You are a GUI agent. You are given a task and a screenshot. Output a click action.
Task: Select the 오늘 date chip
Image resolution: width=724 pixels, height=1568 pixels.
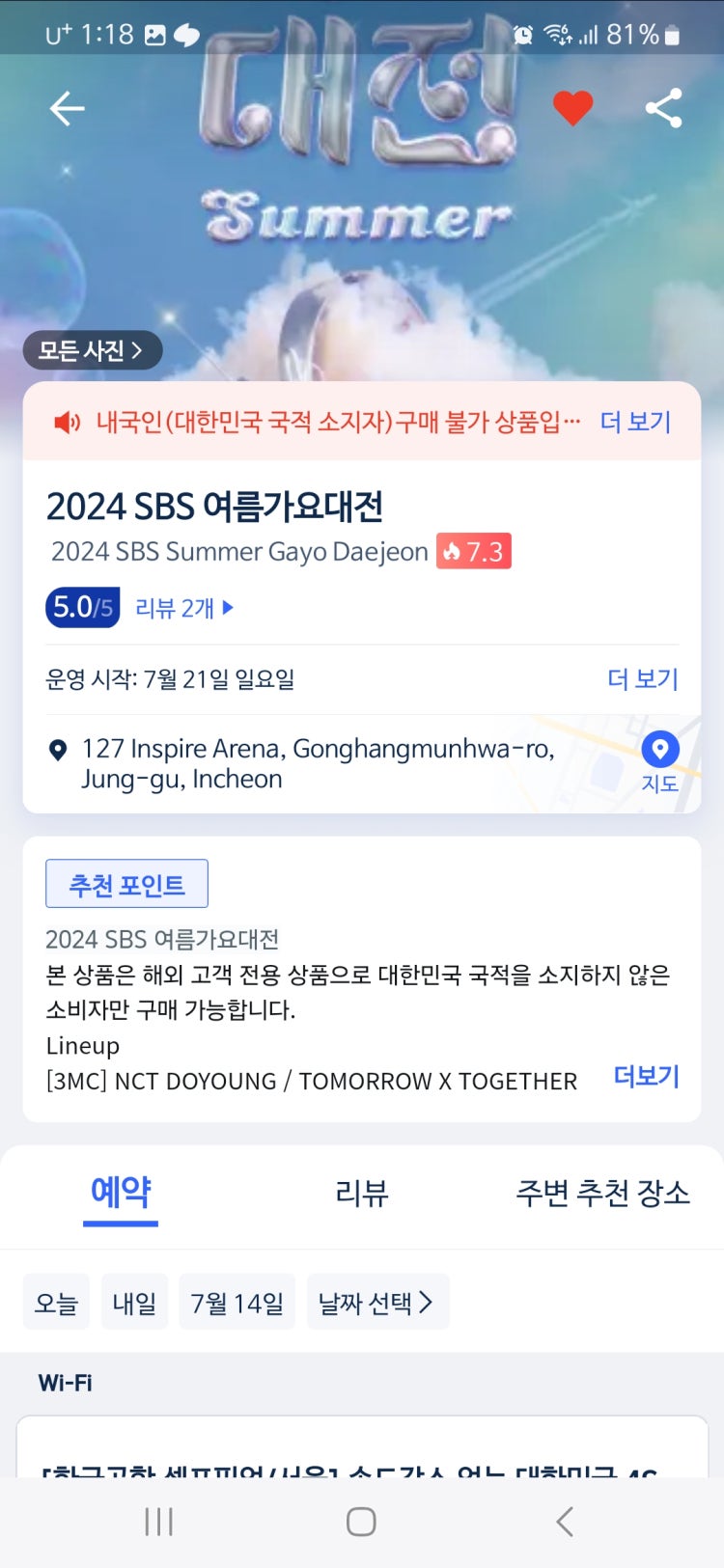[56, 1301]
